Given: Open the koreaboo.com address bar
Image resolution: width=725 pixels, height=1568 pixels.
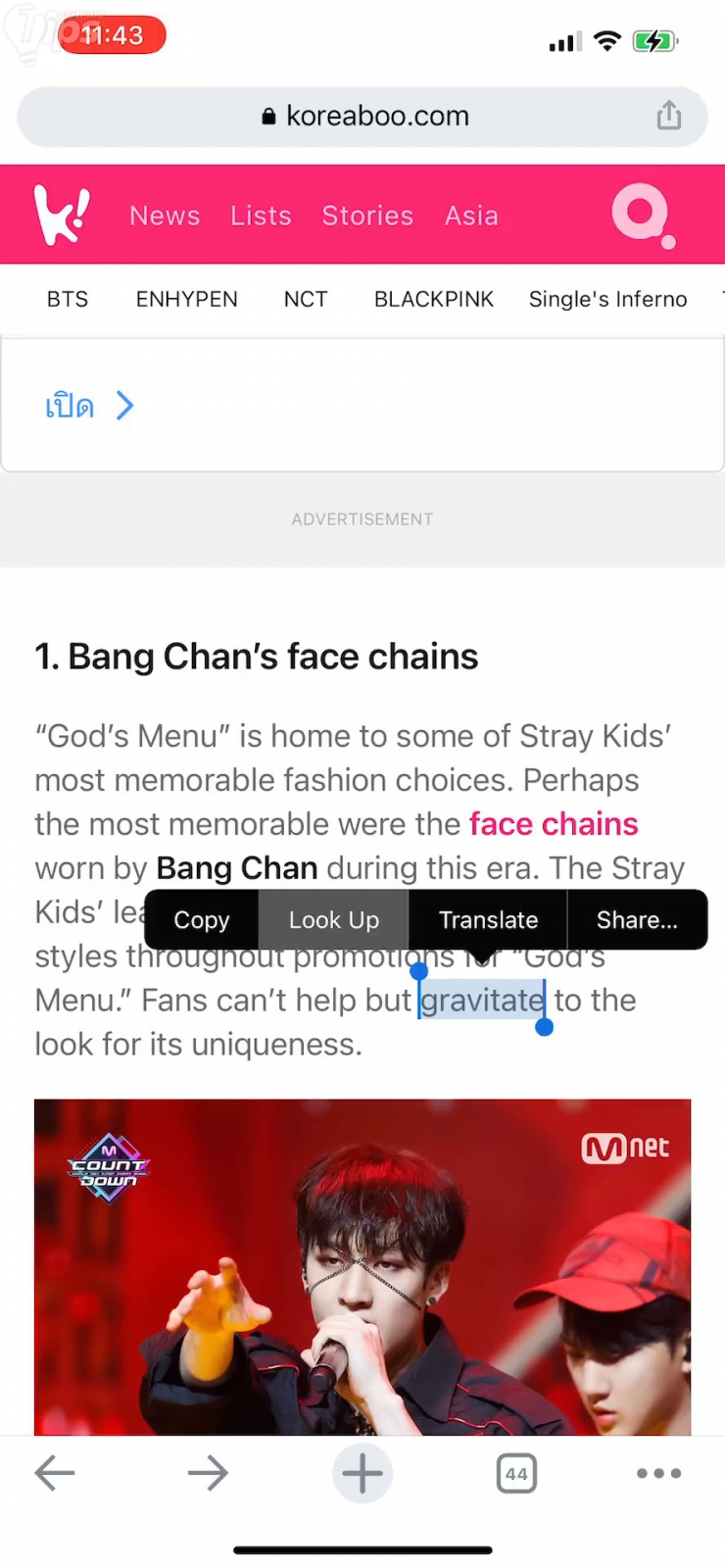Looking at the screenshot, I should pos(364,117).
